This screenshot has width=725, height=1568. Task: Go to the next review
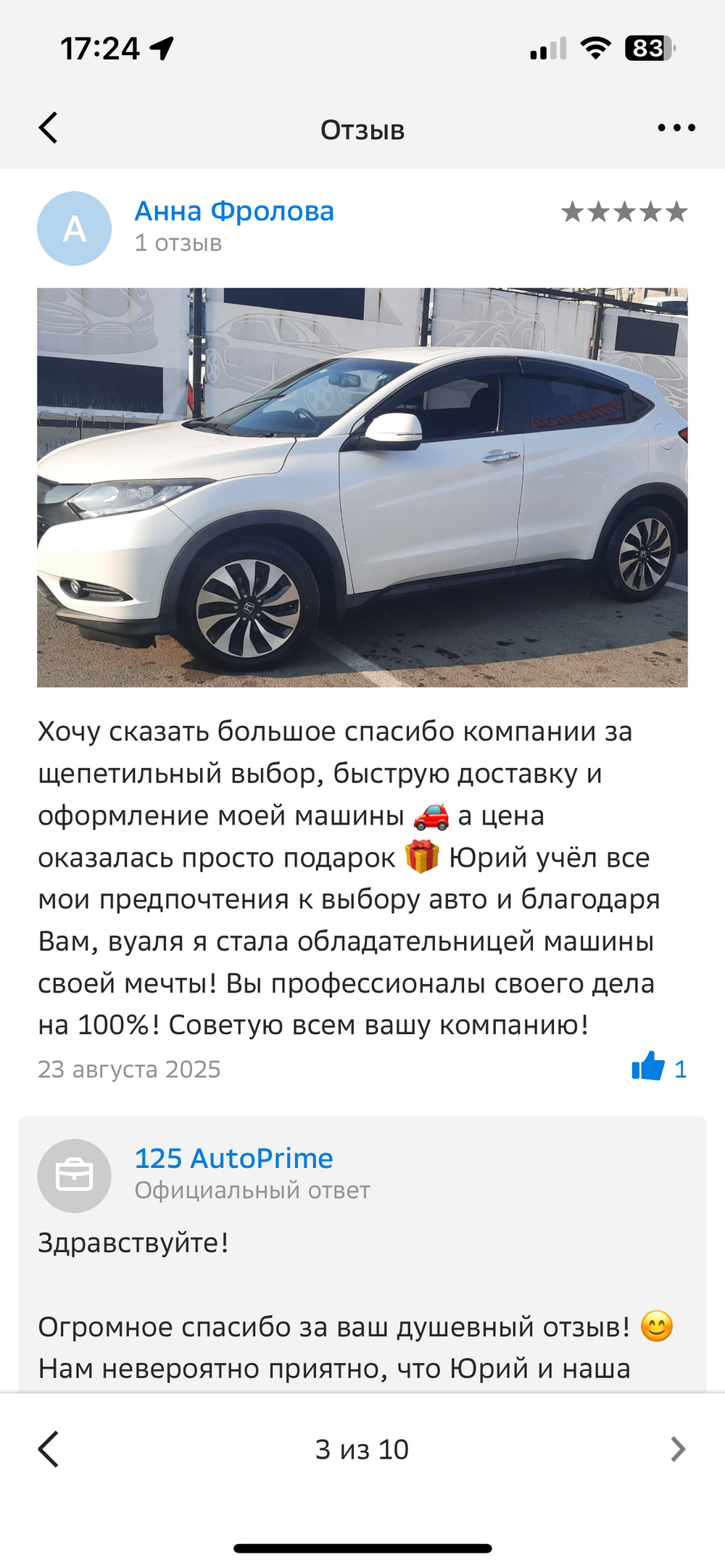click(x=678, y=1449)
